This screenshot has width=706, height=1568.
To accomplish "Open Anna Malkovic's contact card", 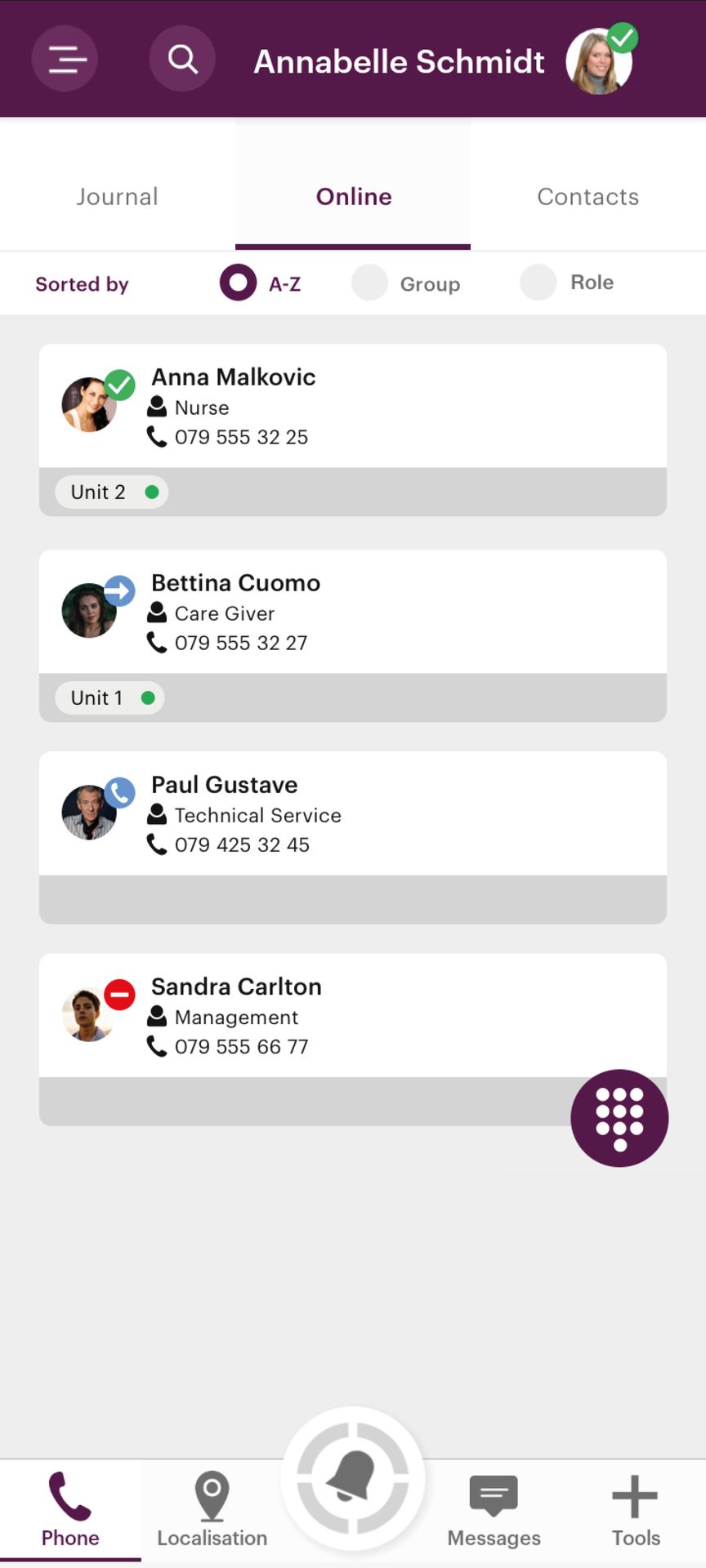I will (x=352, y=406).
